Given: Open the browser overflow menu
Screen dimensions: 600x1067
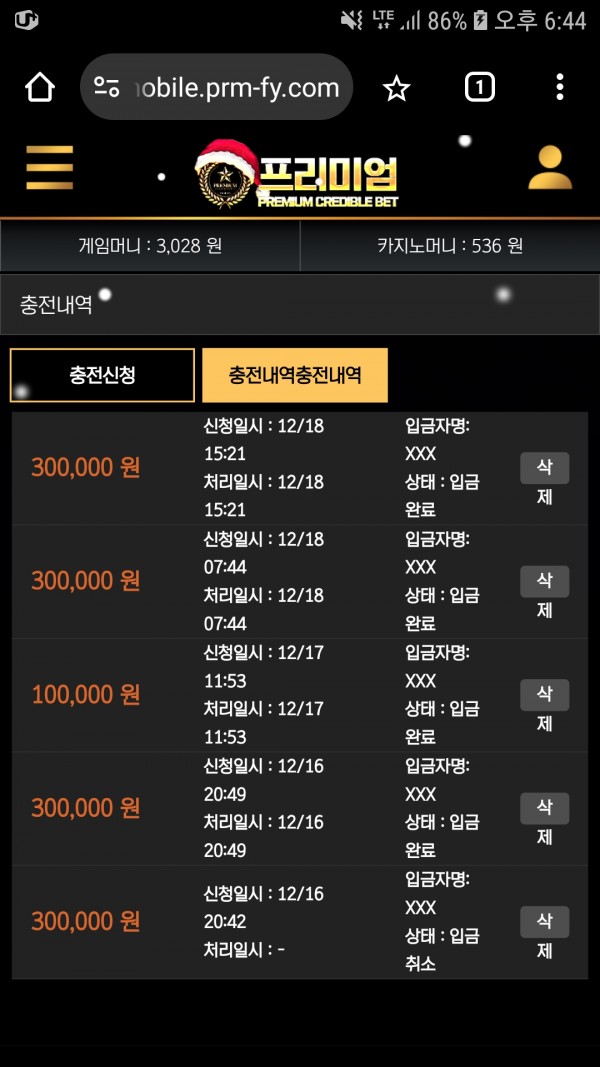Looking at the screenshot, I should coord(559,87).
